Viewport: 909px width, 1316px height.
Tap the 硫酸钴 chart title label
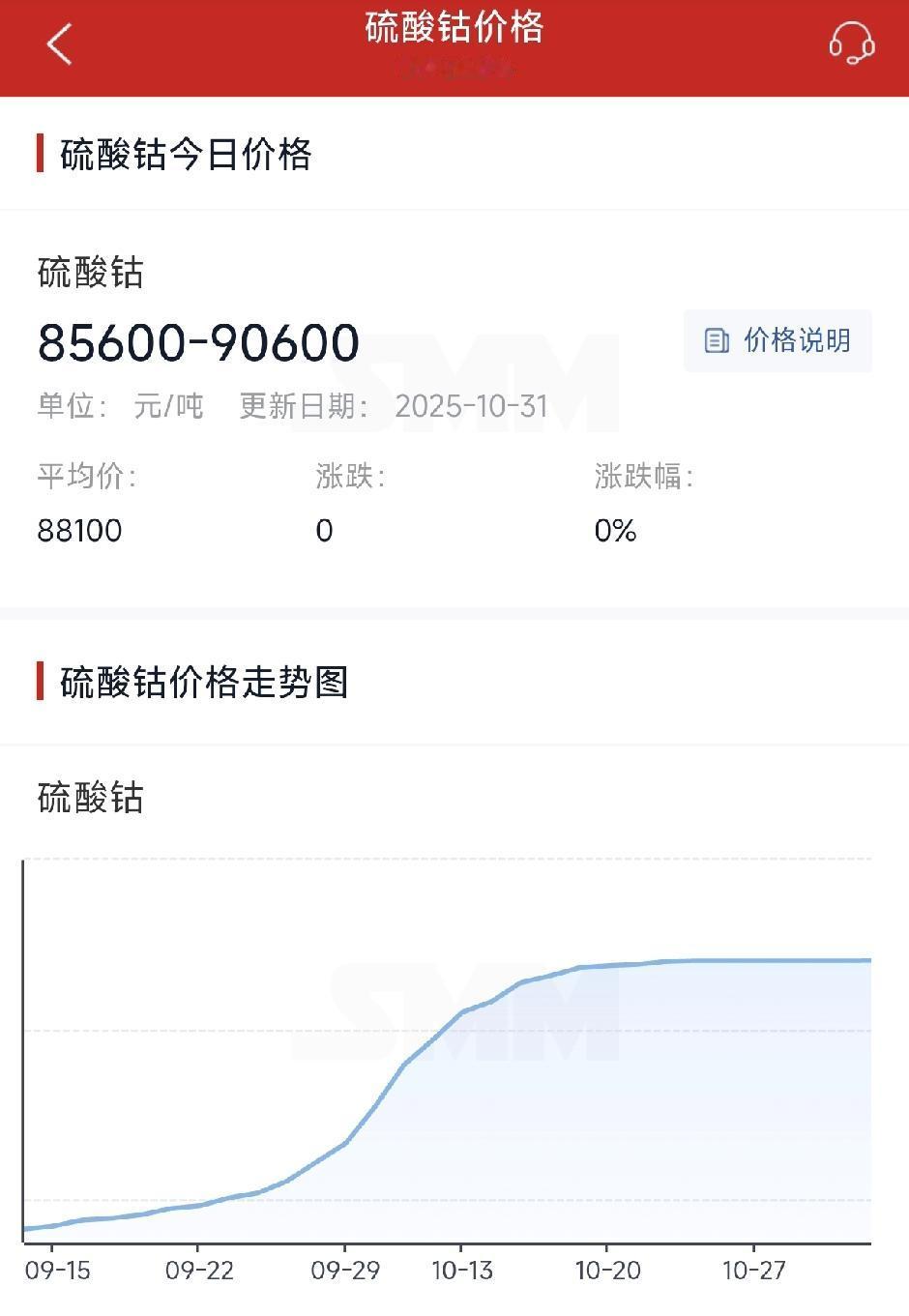[x=92, y=798]
